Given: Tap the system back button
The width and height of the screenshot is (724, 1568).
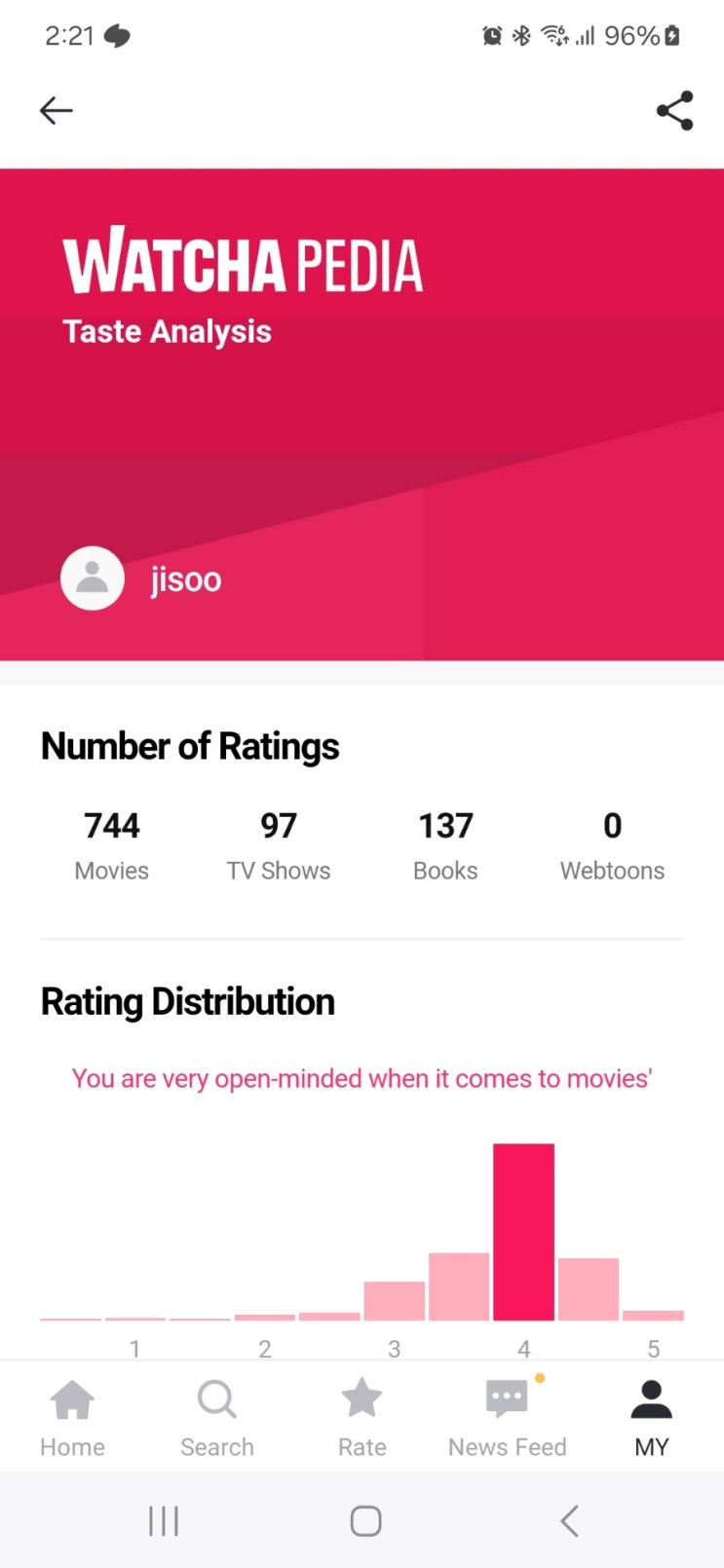Looking at the screenshot, I should 570,1520.
